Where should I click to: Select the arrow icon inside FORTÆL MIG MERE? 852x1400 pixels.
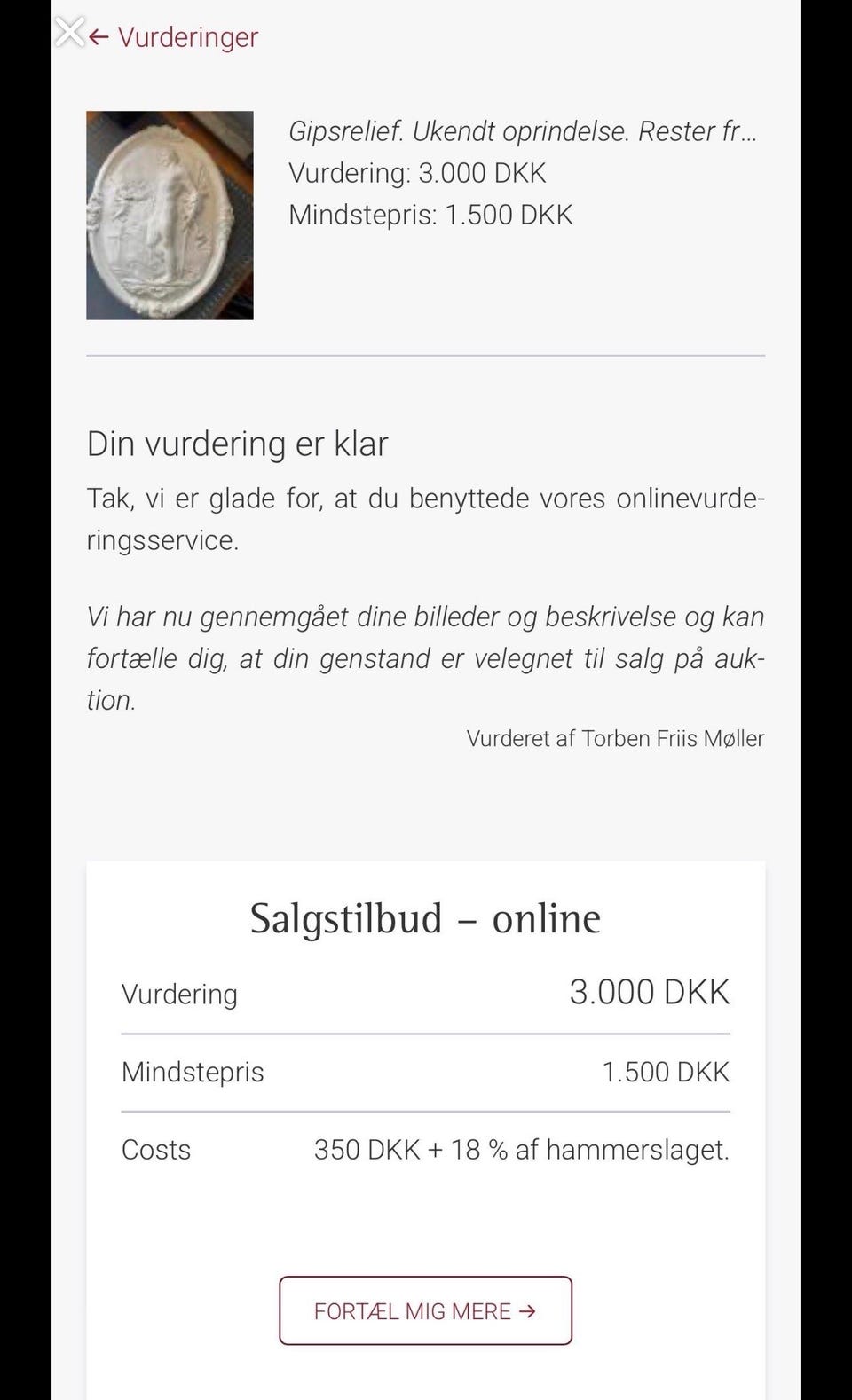(x=528, y=1311)
